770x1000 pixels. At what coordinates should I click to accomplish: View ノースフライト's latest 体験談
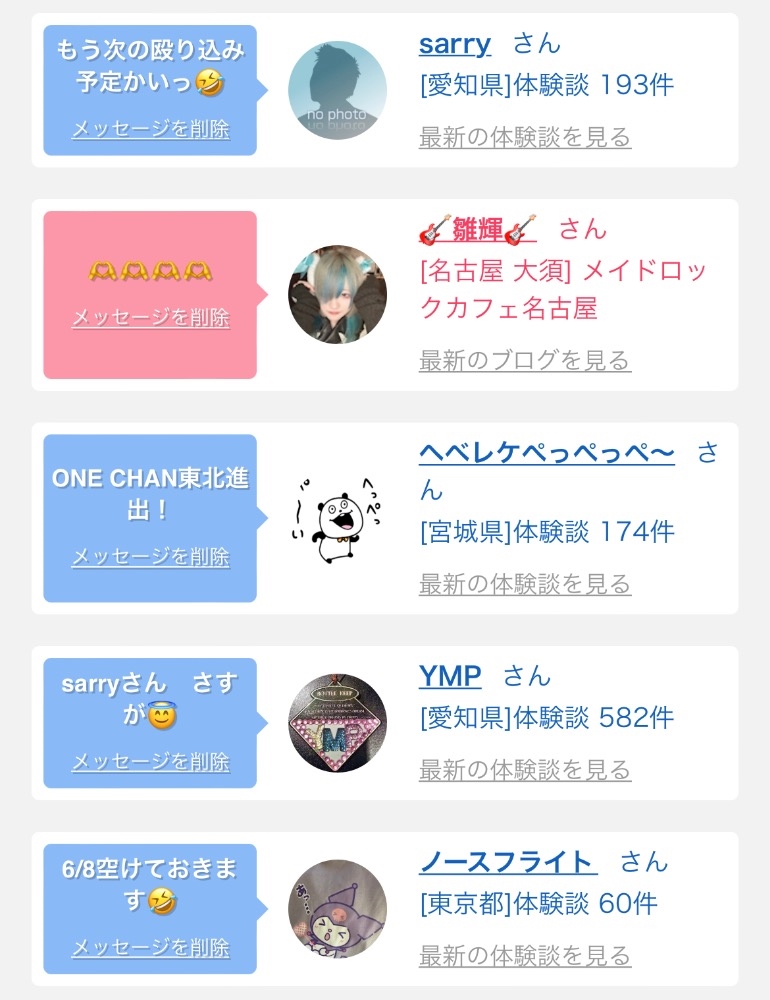pos(525,955)
